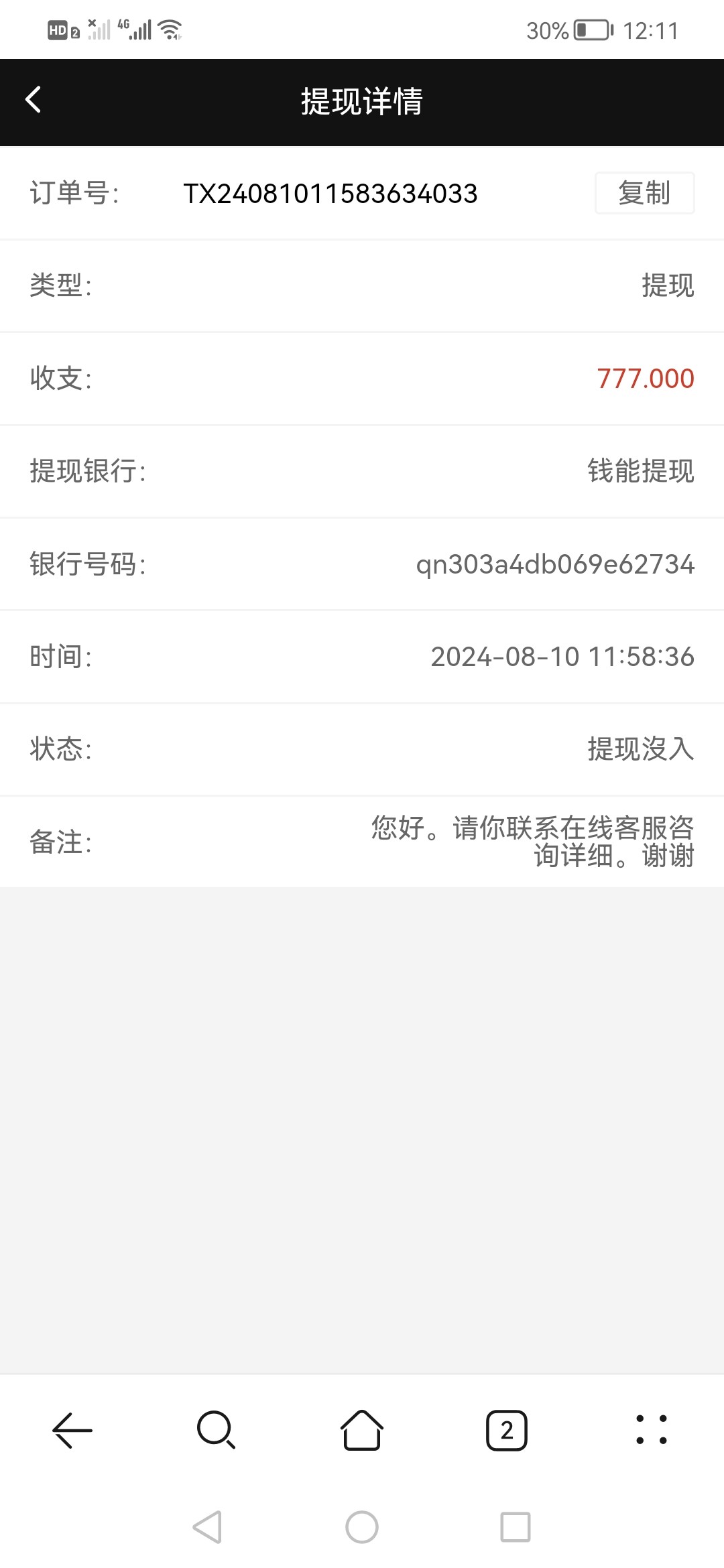Go back from the 提现详情 page
The image size is (724, 1568).
pos(33,100)
